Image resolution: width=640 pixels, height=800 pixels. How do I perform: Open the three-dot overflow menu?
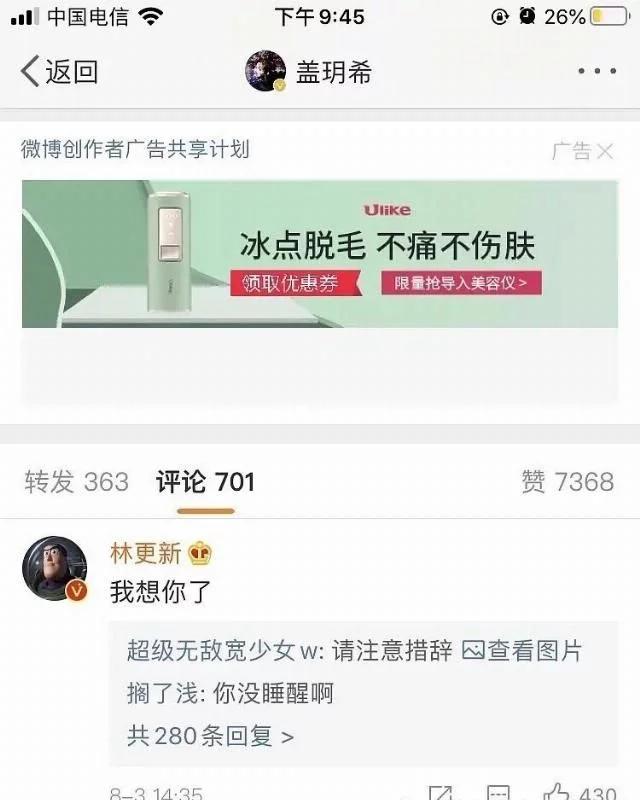pos(597,72)
